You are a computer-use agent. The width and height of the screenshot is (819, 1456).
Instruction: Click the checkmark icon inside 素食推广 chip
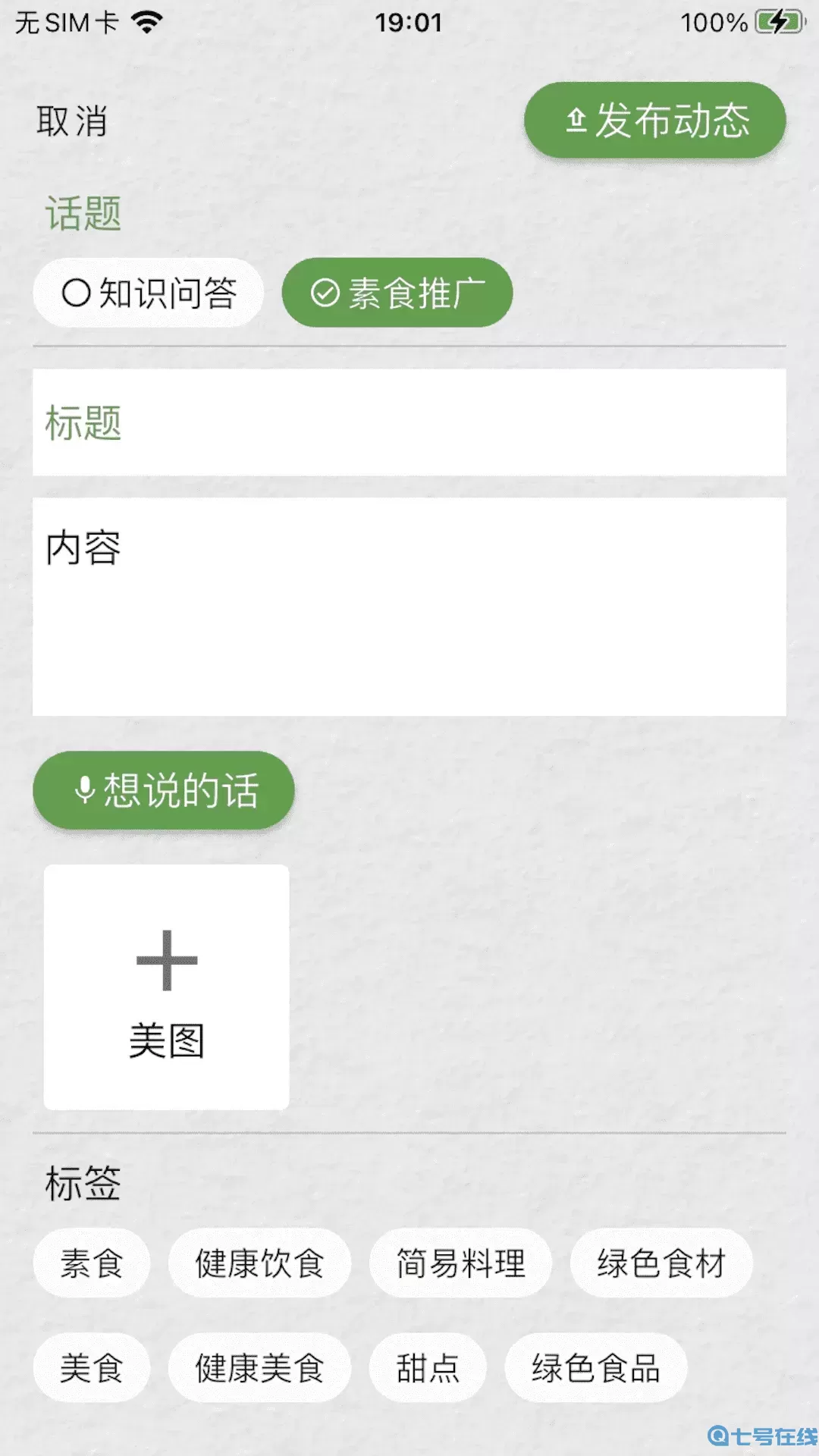click(x=326, y=292)
